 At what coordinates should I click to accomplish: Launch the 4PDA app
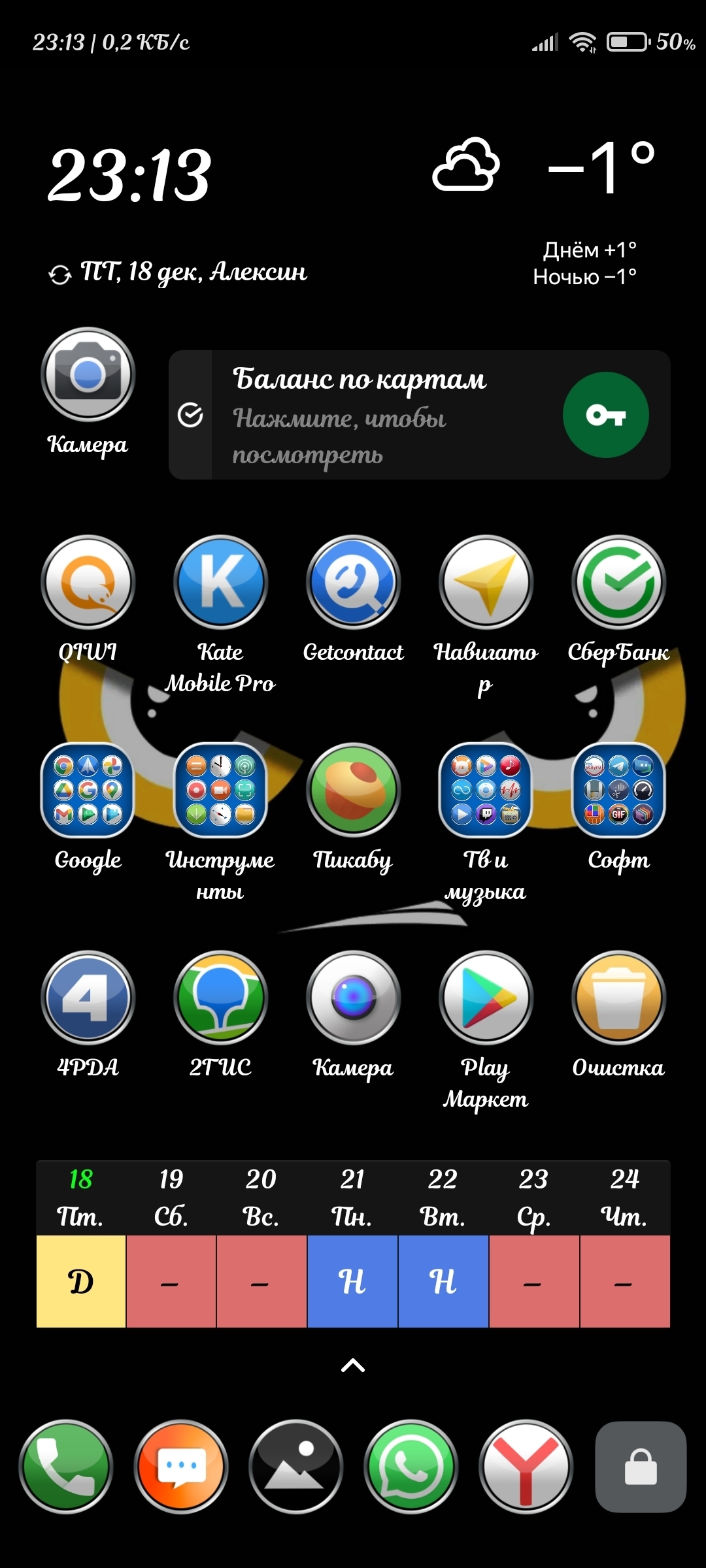coord(88,998)
